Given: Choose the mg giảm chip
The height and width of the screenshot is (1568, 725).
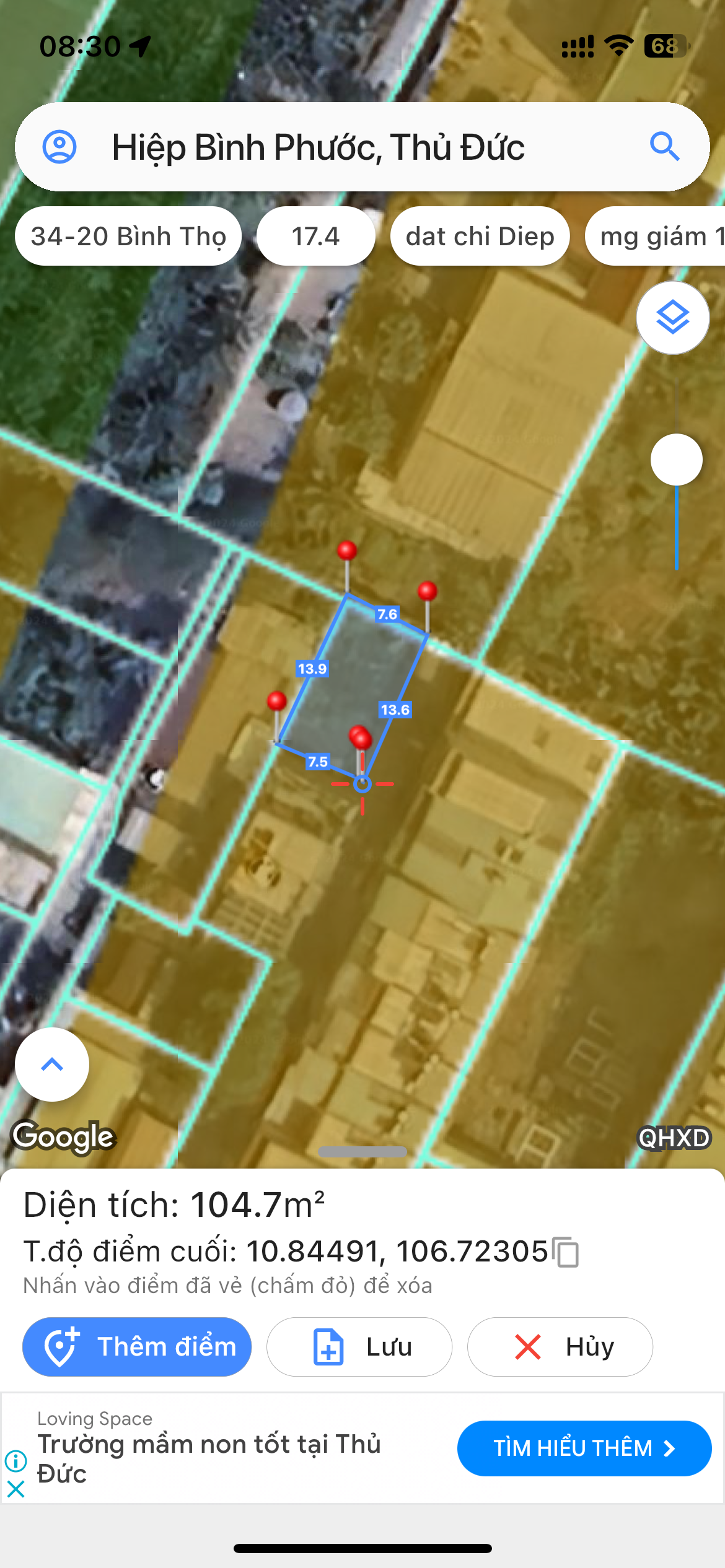Looking at the screenshot, I should [656, 236].
